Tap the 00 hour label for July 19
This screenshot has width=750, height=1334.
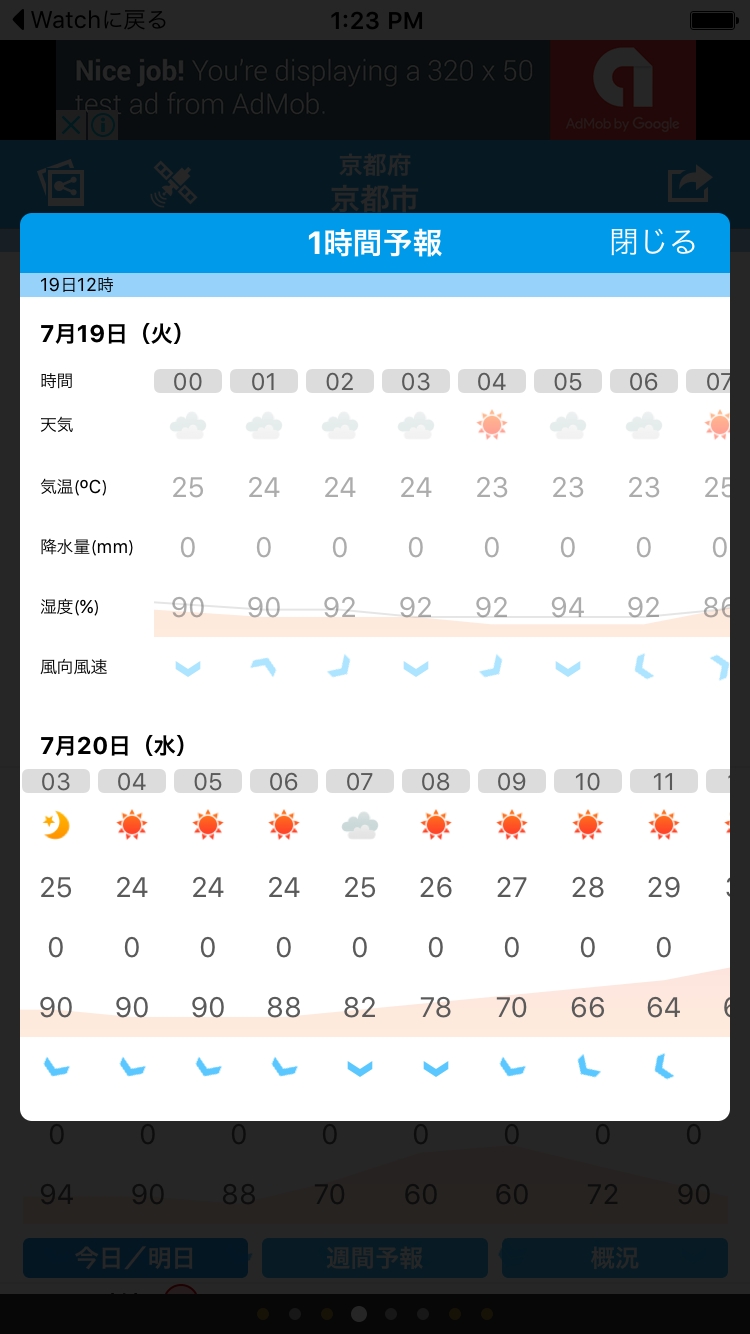pyautogui.click(x=187, y=381)
